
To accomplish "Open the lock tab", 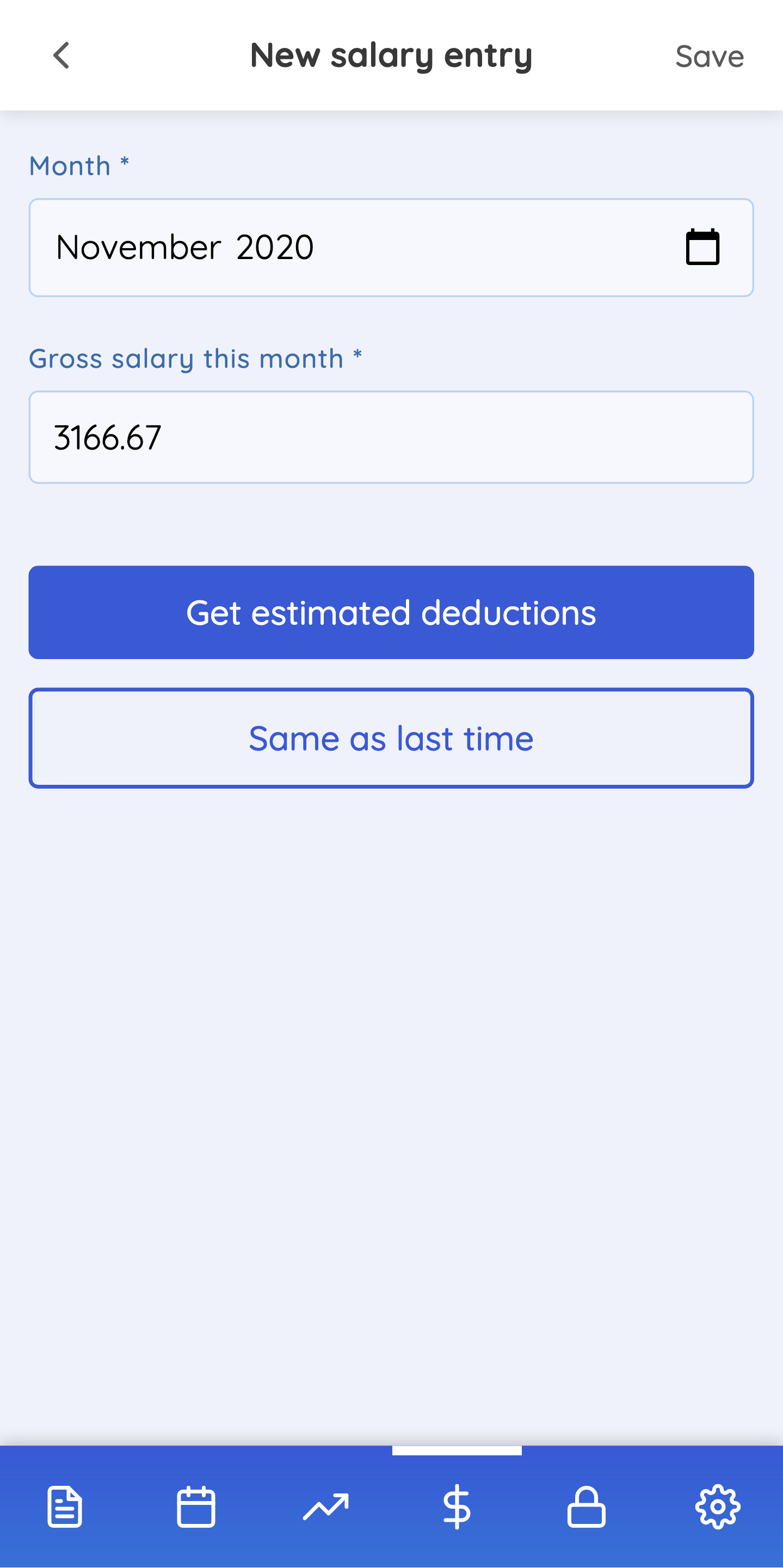I will pos(587,1506).
